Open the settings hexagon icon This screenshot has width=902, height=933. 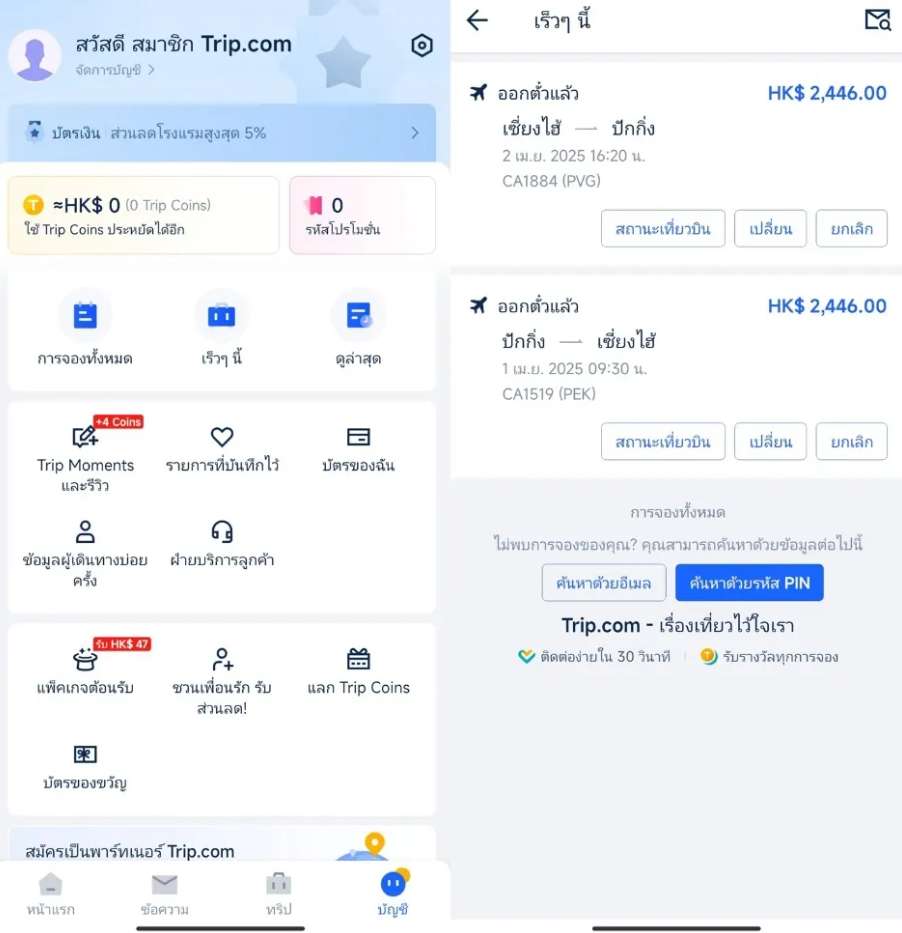pos(422,46)
